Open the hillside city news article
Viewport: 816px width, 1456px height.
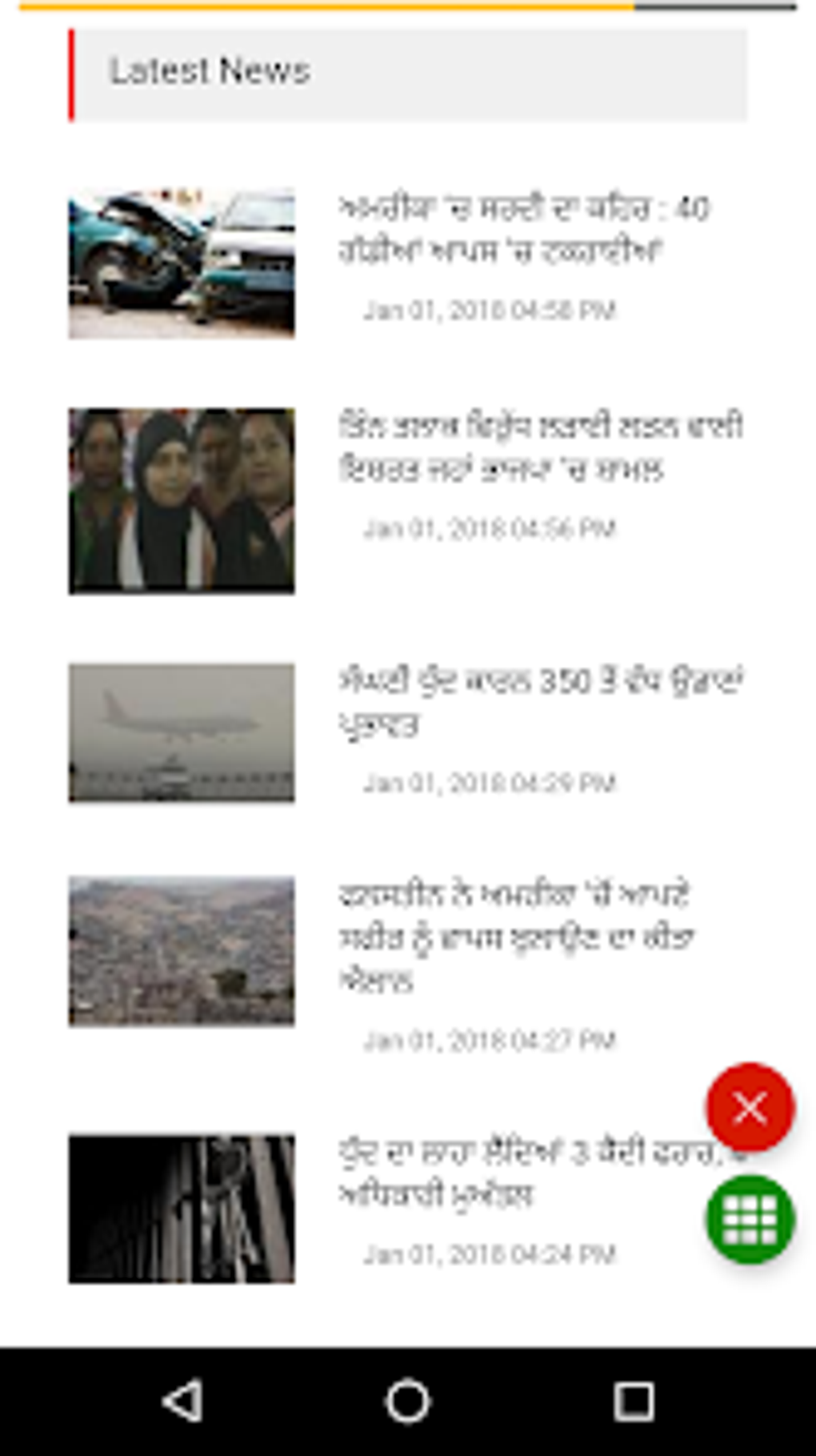pos(181,951)
